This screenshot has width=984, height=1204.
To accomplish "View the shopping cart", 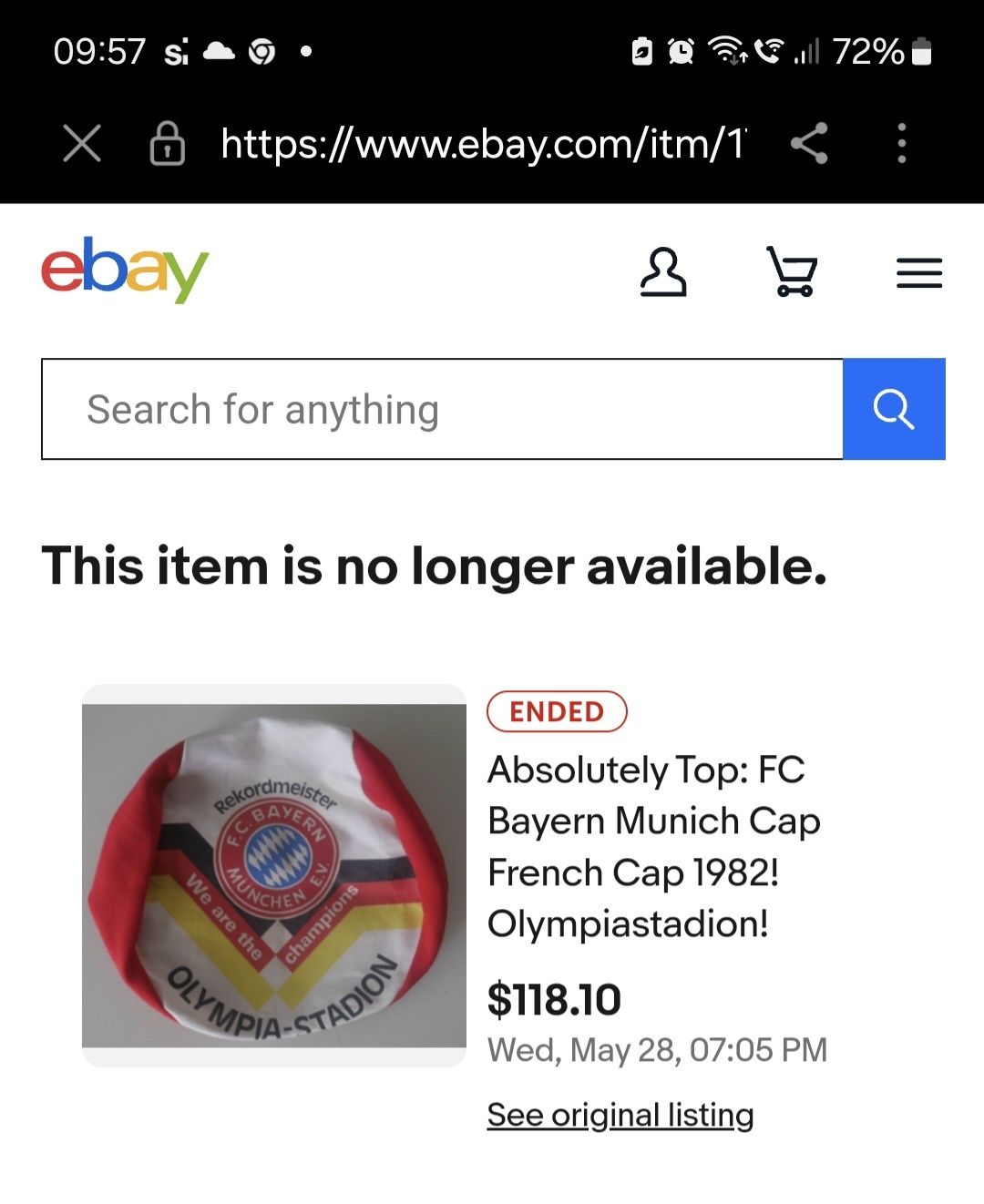I will (791, 272).
